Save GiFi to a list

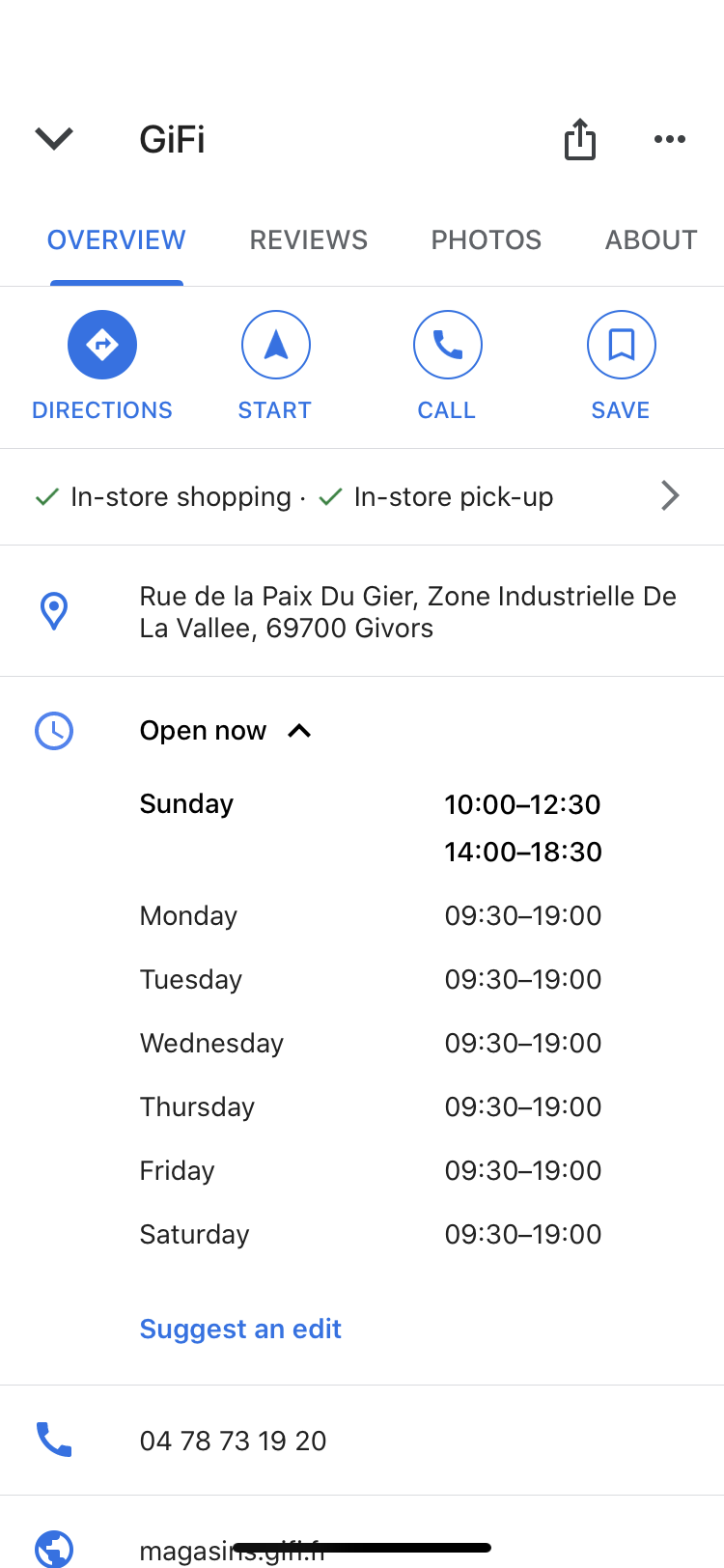(621, 366)
